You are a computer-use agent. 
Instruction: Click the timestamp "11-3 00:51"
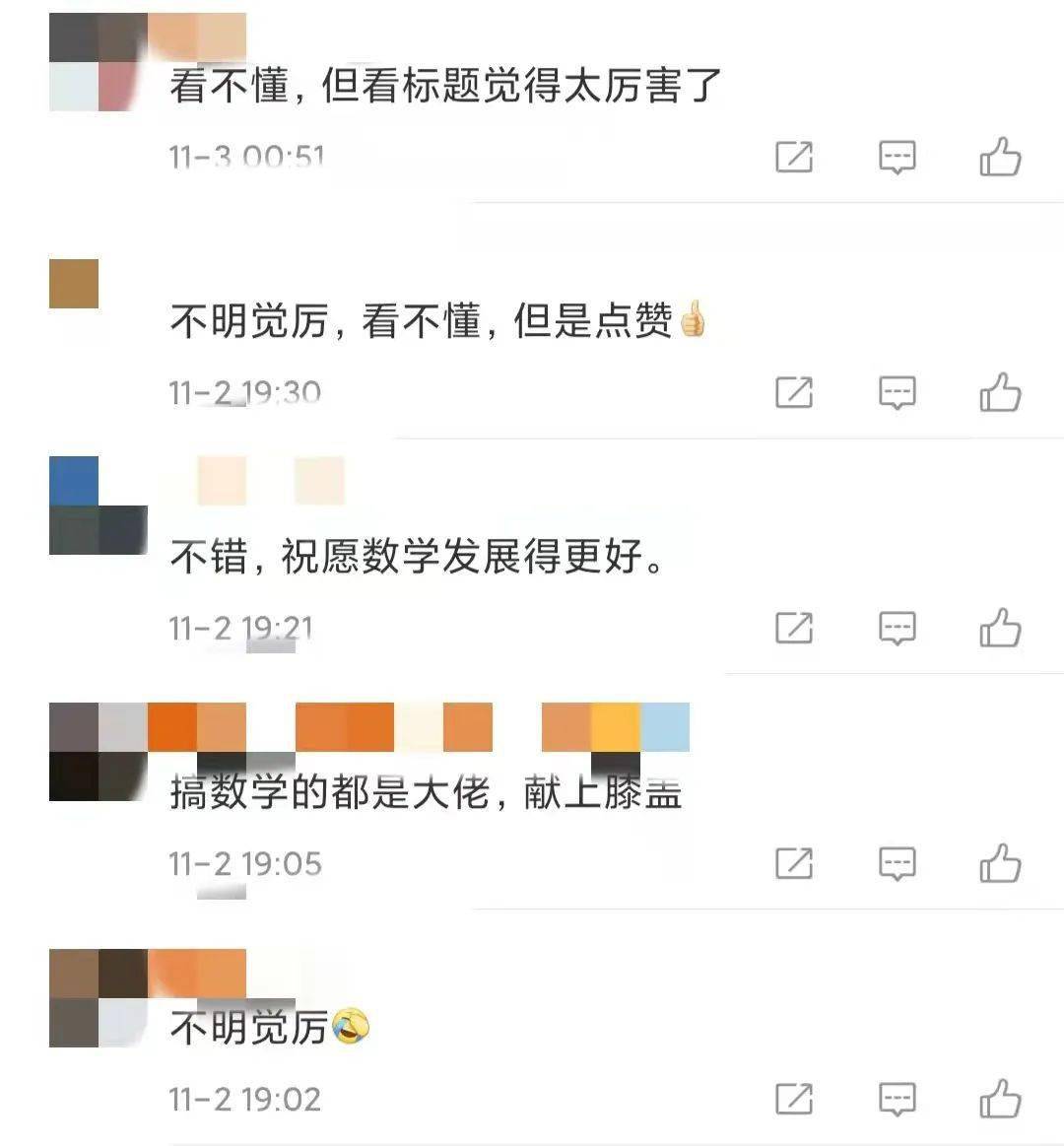click(x=243, y=156)
